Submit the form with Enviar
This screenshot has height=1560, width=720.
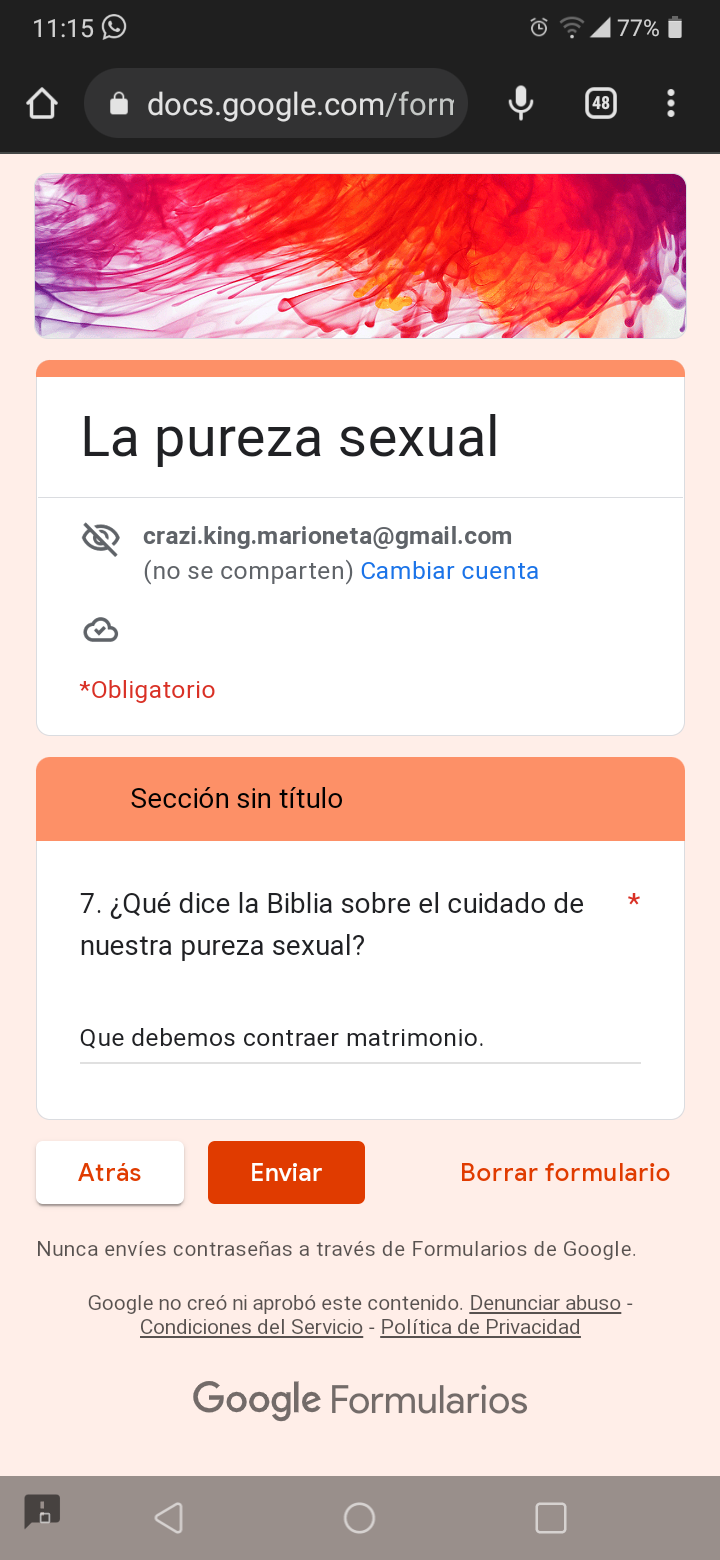click(x=286, y=1172)
